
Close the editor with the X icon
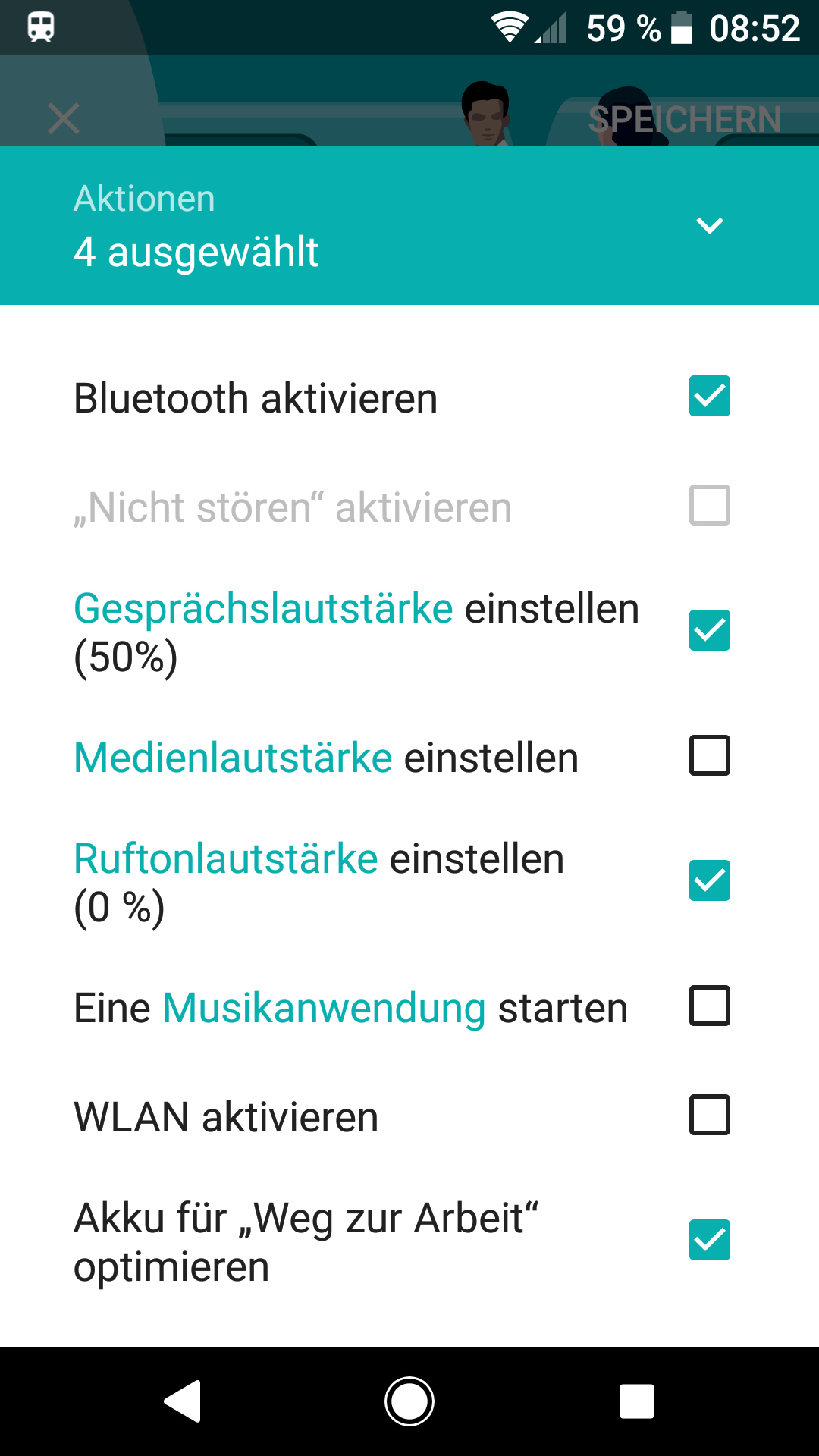(x=64, y=118)
